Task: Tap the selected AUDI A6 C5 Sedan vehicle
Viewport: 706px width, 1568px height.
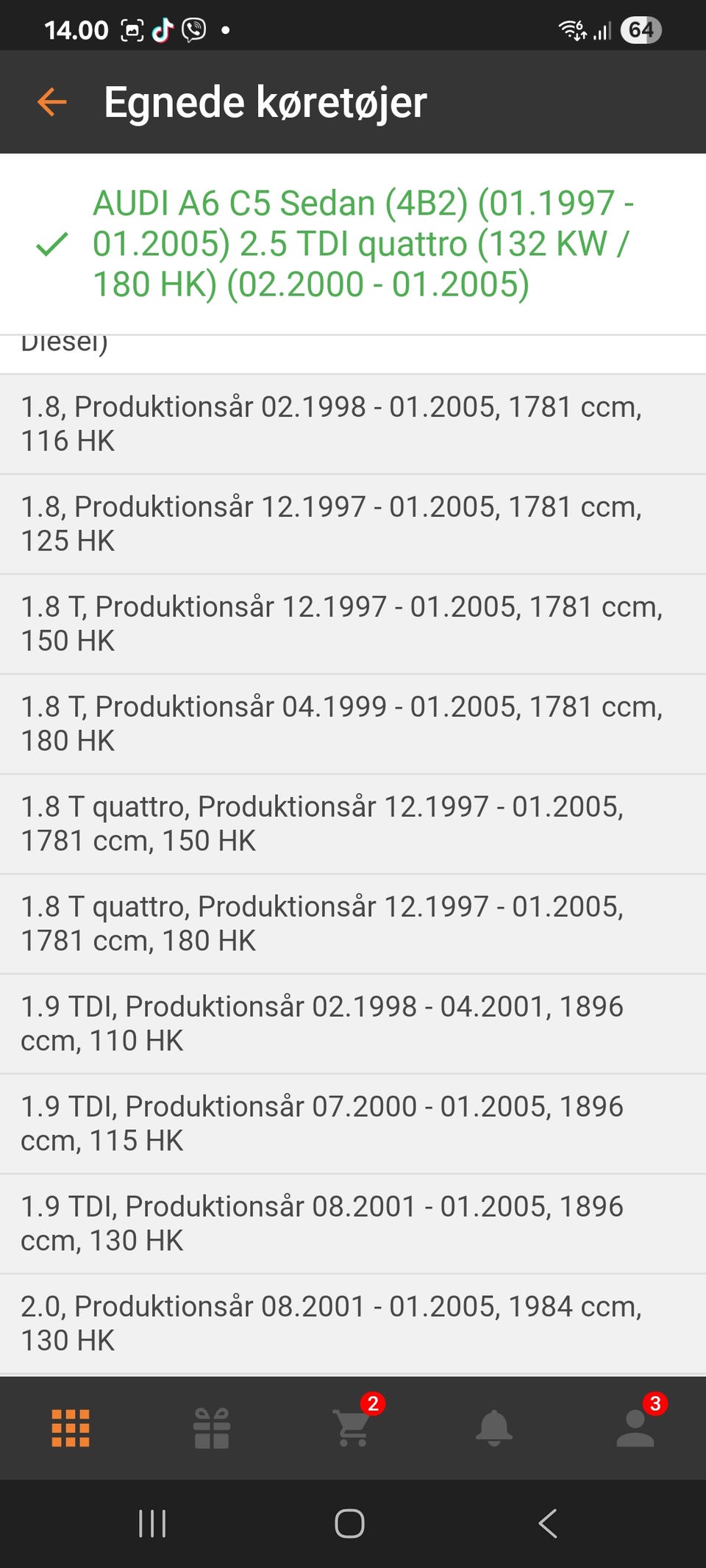Action: pyautogui.click(x=353, y=244)
